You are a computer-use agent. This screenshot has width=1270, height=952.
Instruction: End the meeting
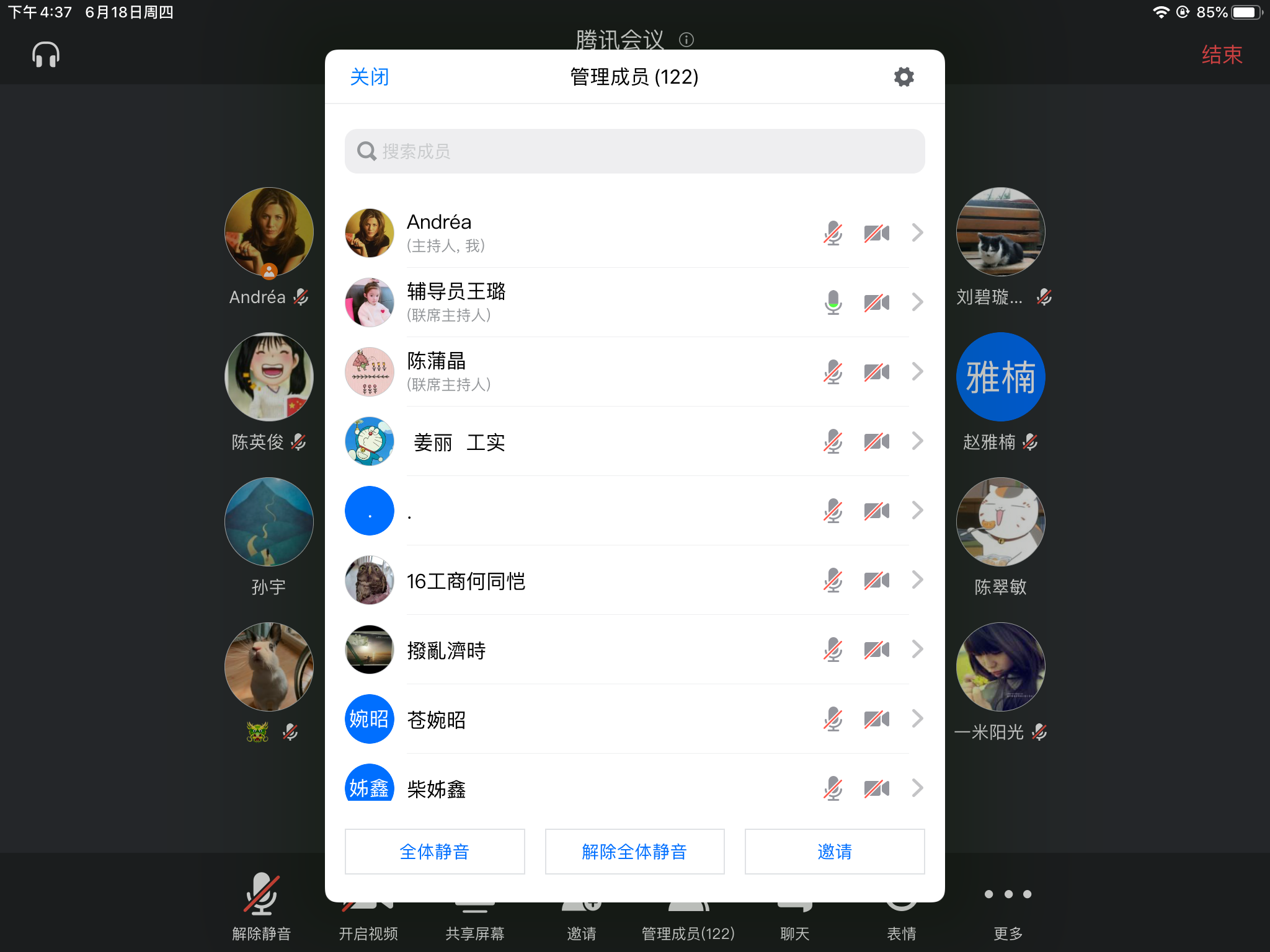point(1221,55)
